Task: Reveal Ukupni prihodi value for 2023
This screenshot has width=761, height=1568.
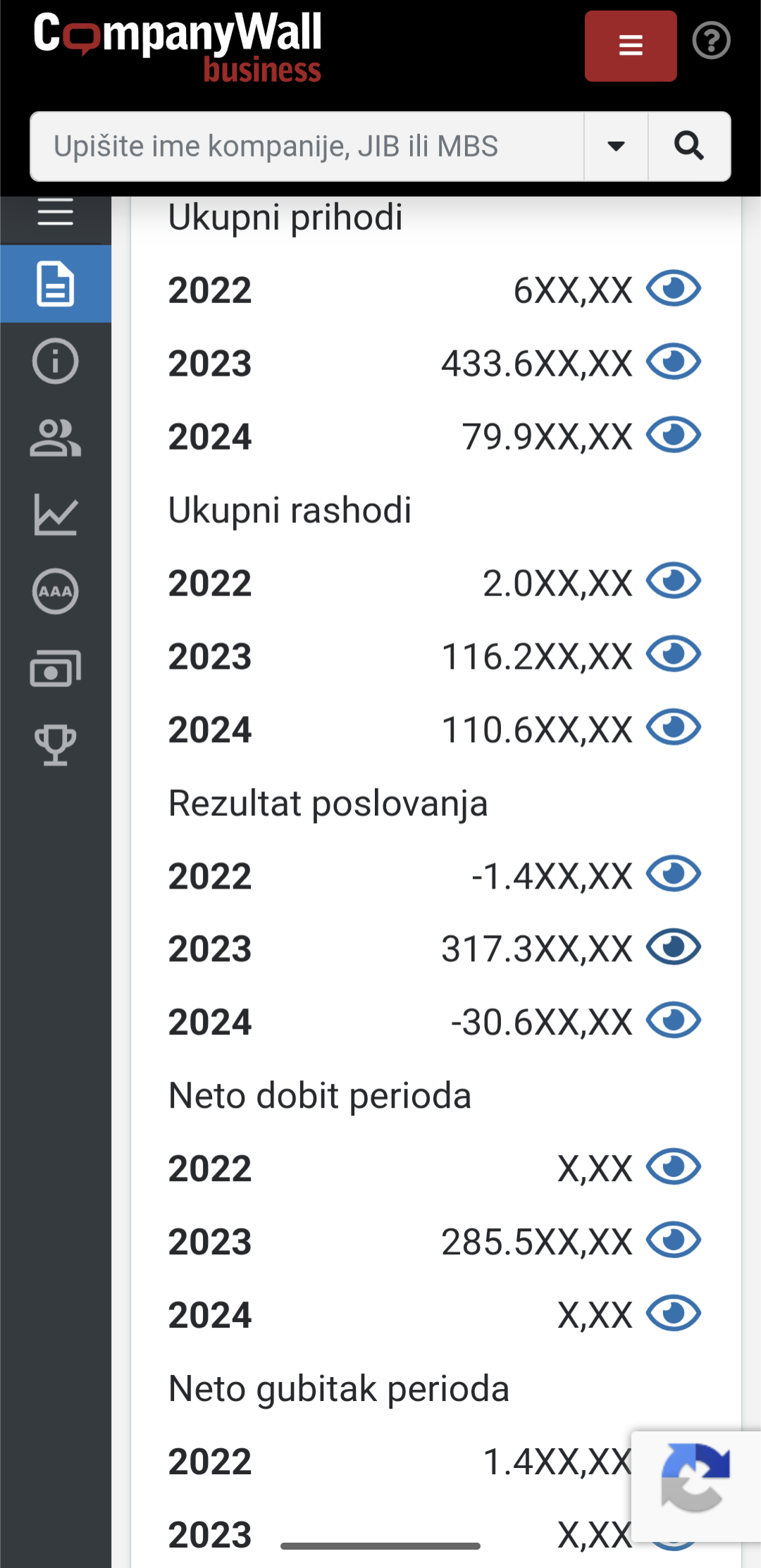Action: pos(674,362)
